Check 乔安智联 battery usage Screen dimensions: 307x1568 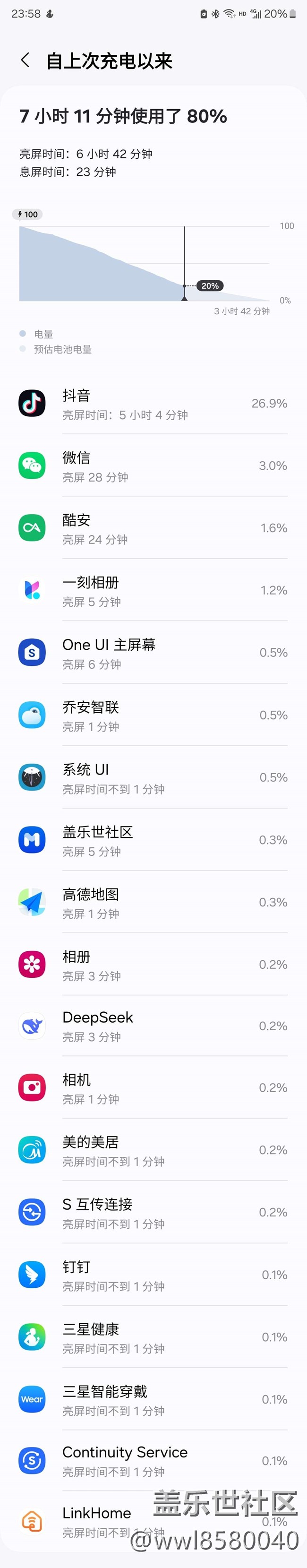[x=153, y=716]
